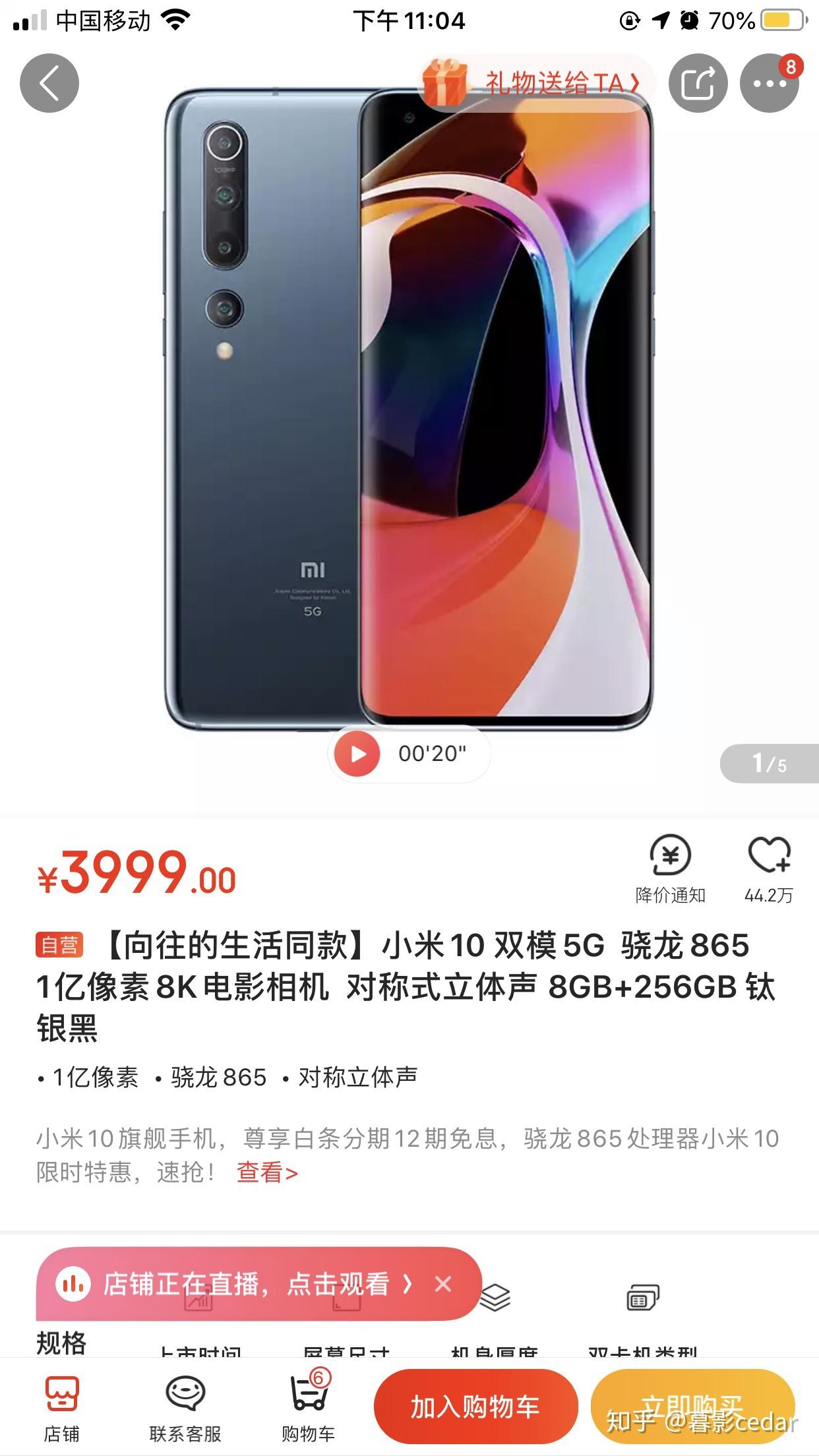The image size is (819, 1456).
Task: Share this Xiaomi 10 product
Action: coord(698,83)
